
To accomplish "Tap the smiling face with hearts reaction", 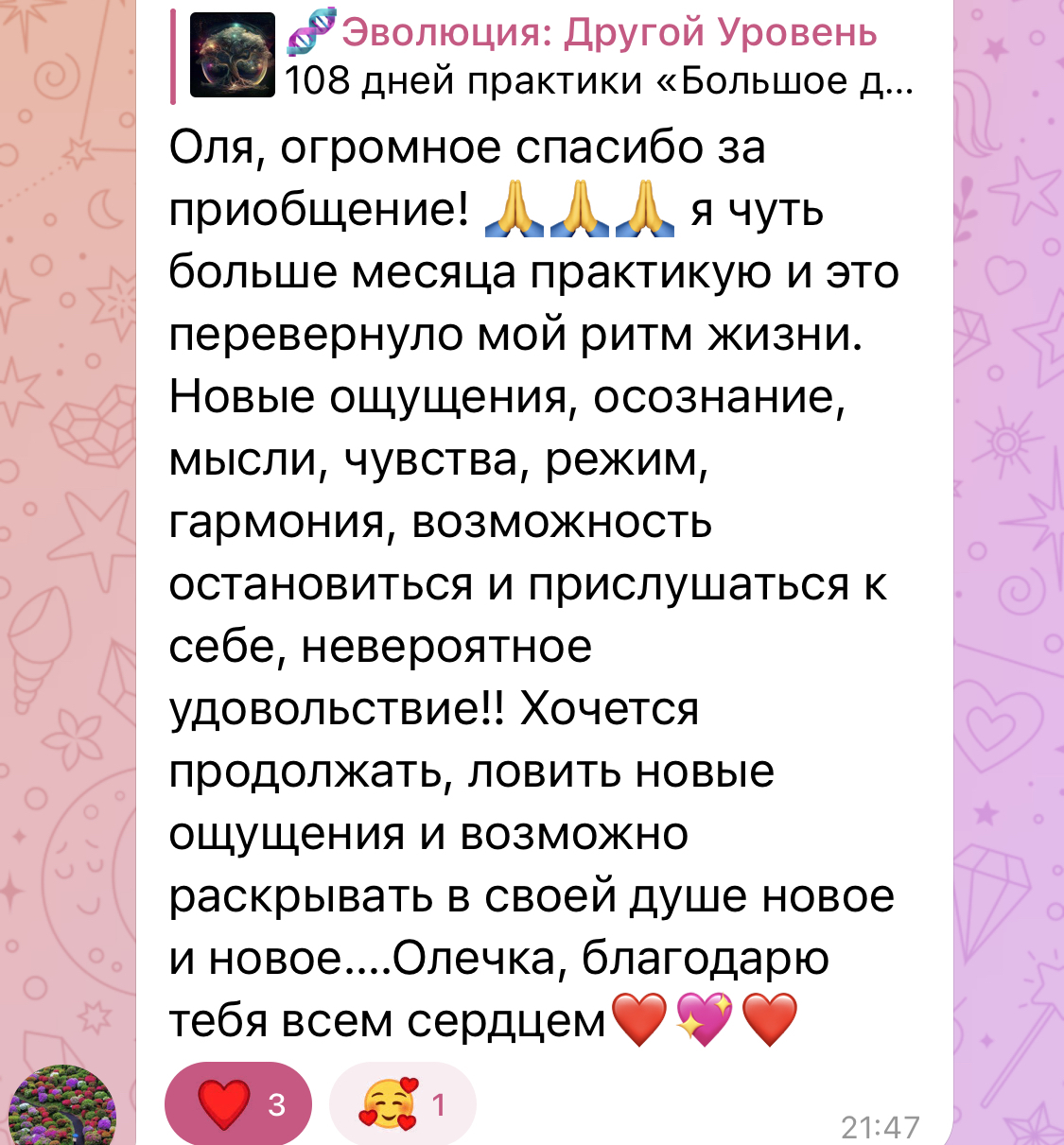I will [x=402, y=1104].
